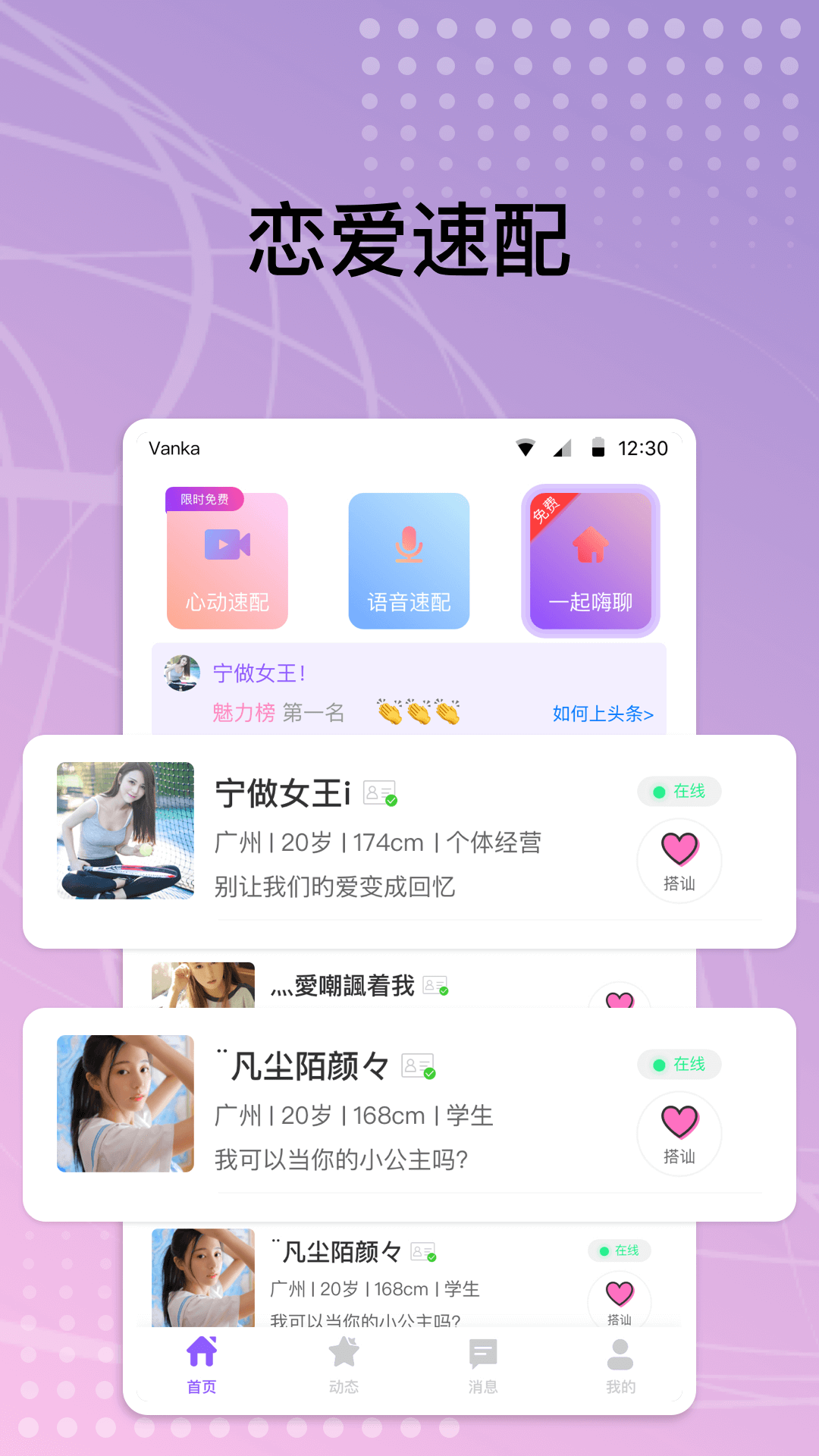The width and height of the screenshot is (819, 1456).
Task: Open the 如何上头条 link
Action: 603,714
